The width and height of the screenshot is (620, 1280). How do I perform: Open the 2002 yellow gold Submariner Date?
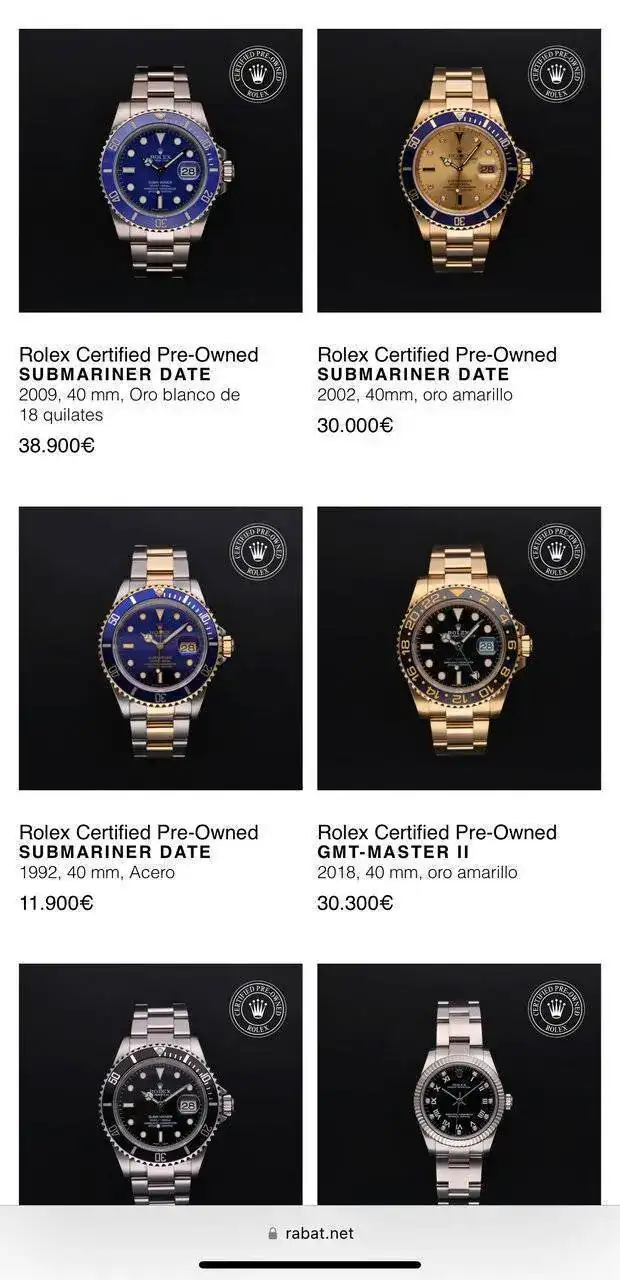point(459,170)
